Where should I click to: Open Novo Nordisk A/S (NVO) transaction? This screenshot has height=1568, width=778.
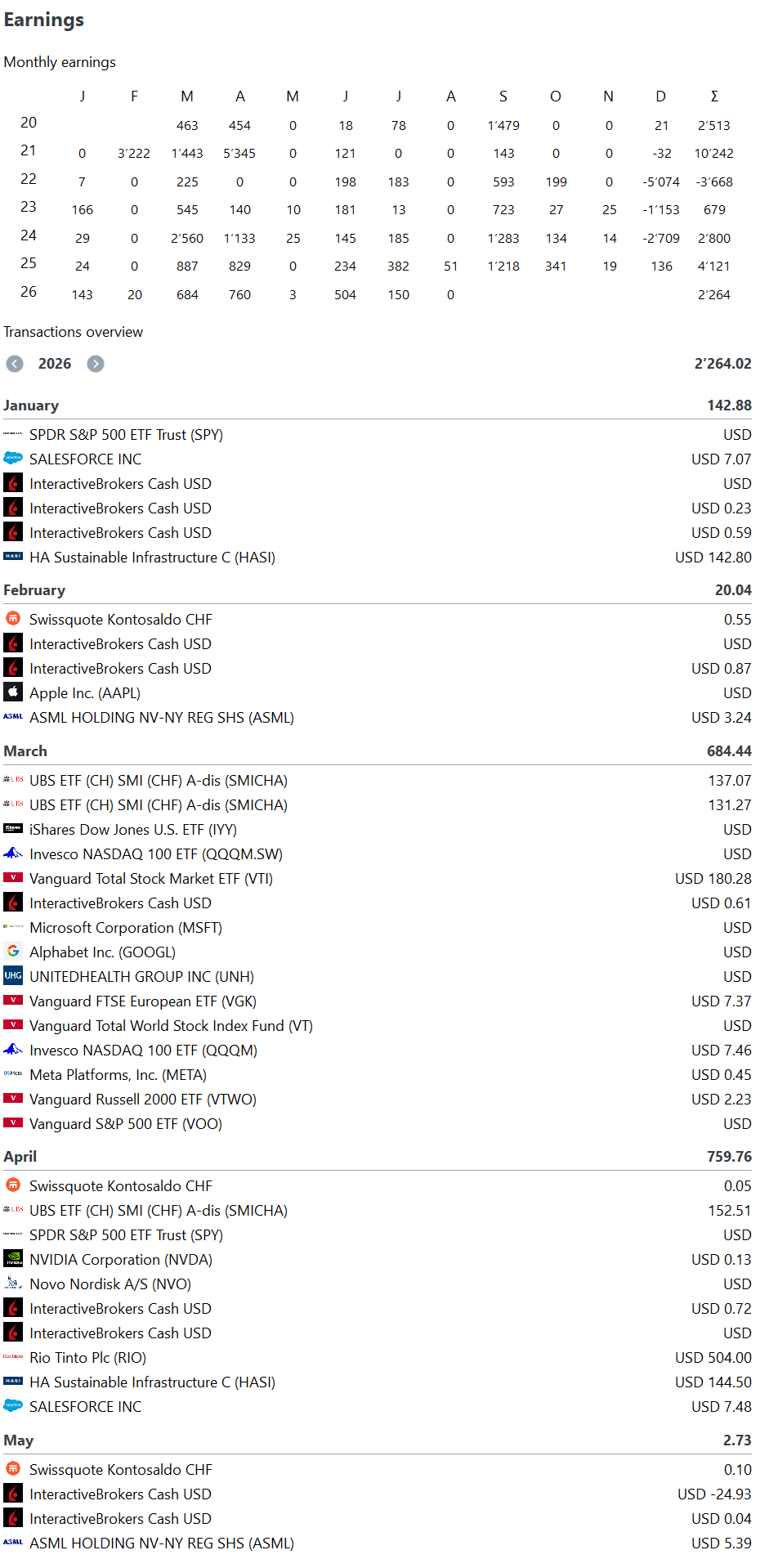pos(378,1284)
